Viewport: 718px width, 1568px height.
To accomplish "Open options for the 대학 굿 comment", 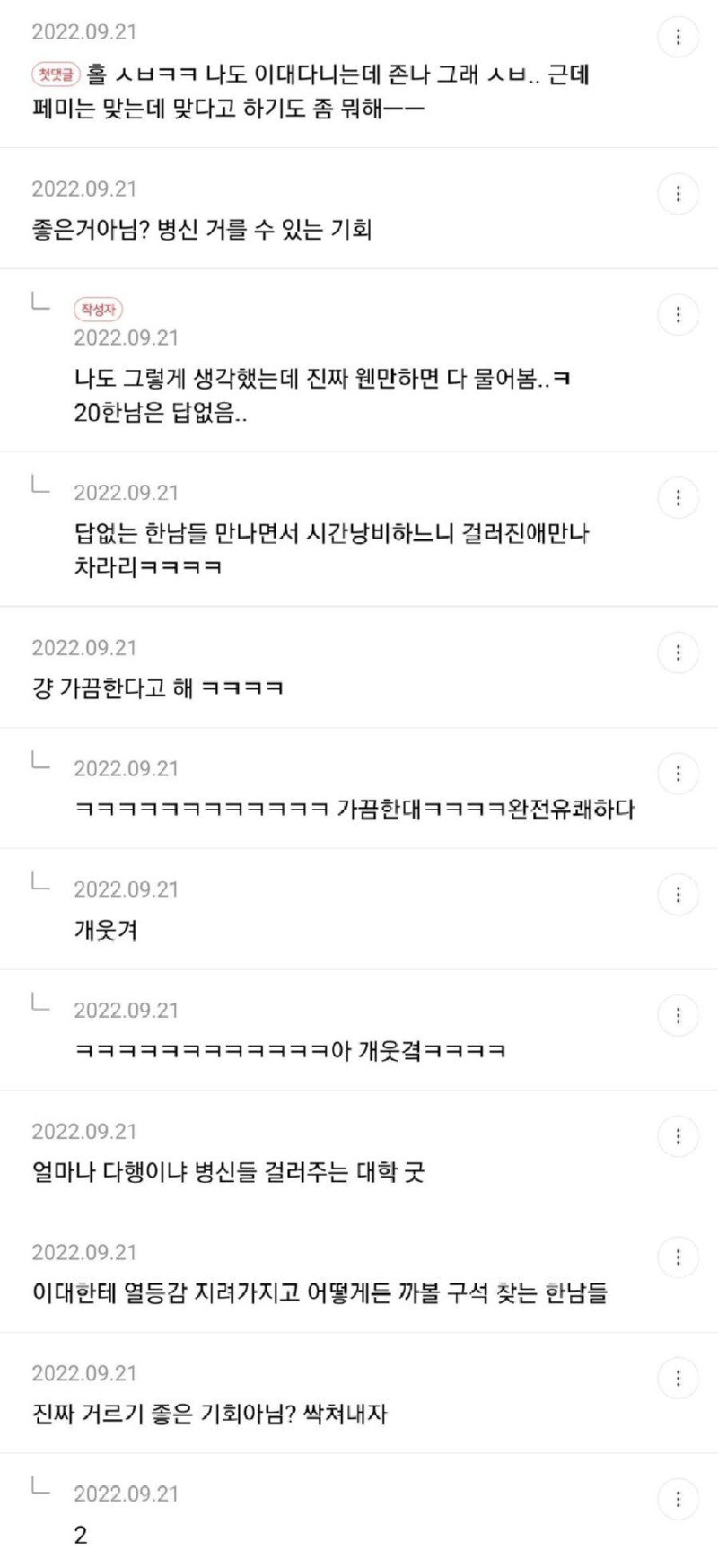I will click(676, 1135).
